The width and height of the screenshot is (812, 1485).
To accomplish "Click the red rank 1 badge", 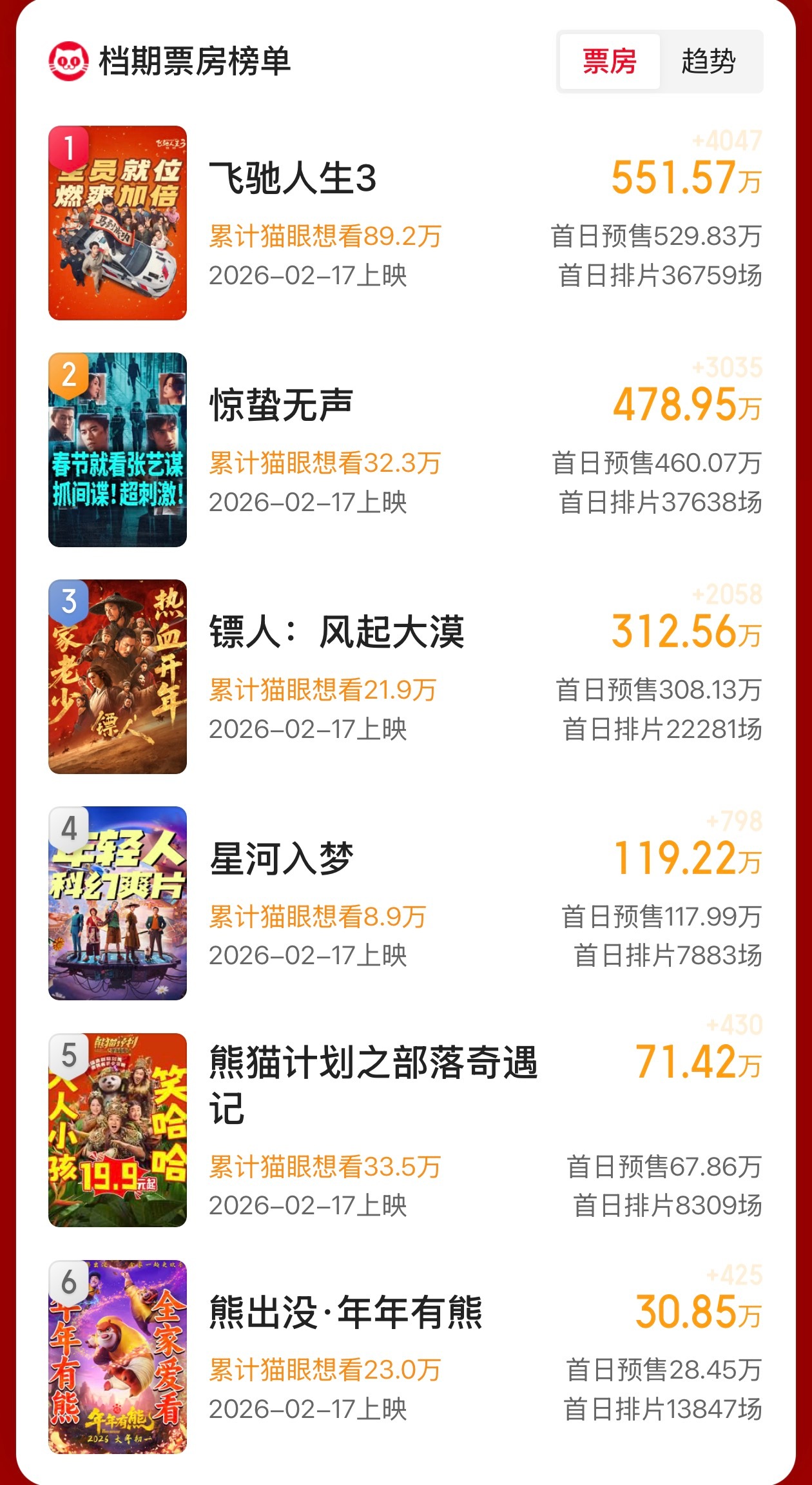I will point(68,144).
